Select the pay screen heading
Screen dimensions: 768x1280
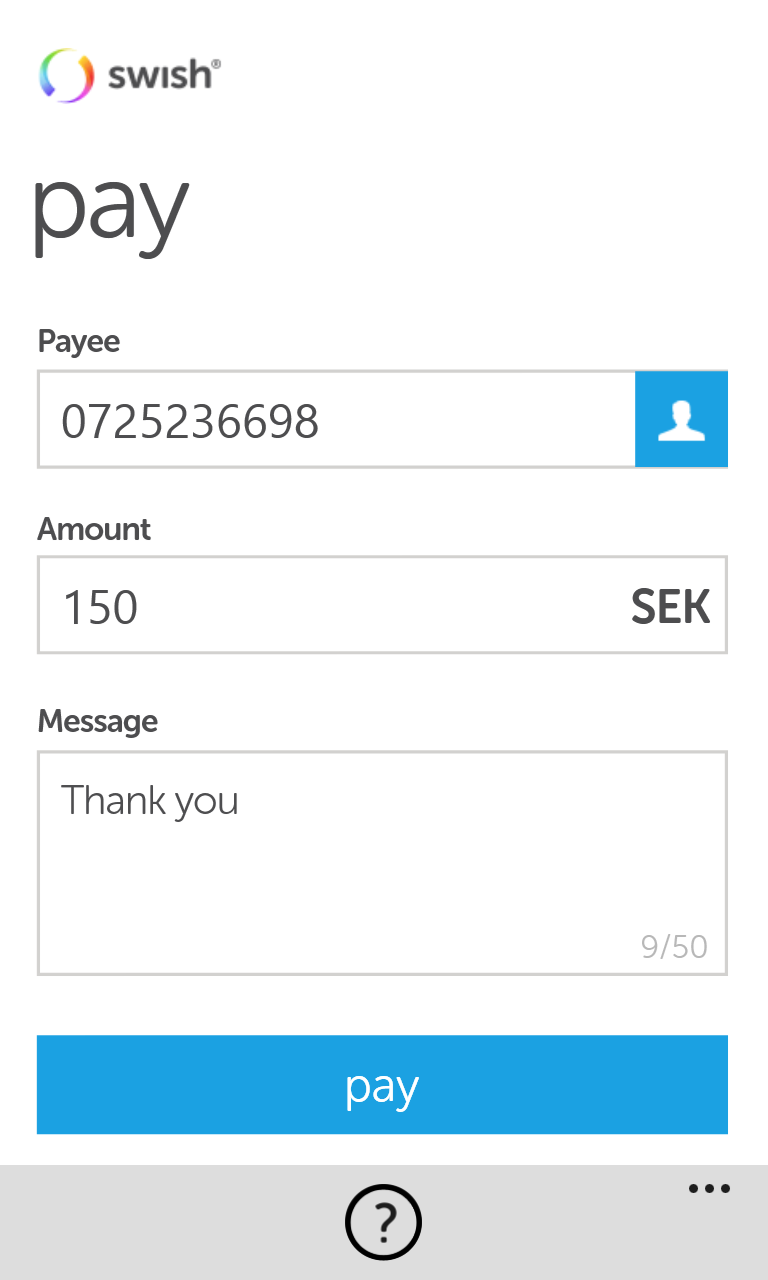[x=110, y=210]
